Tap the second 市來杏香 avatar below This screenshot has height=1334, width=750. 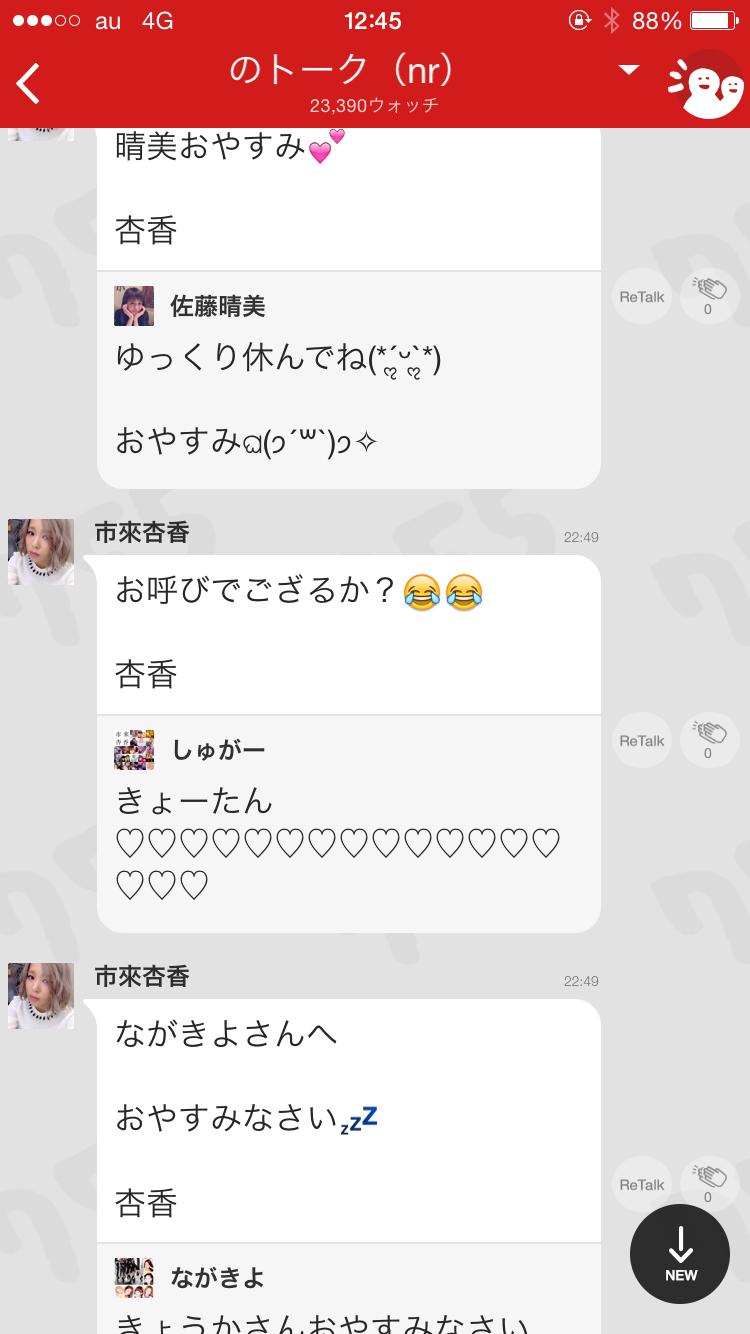[41, 995]
